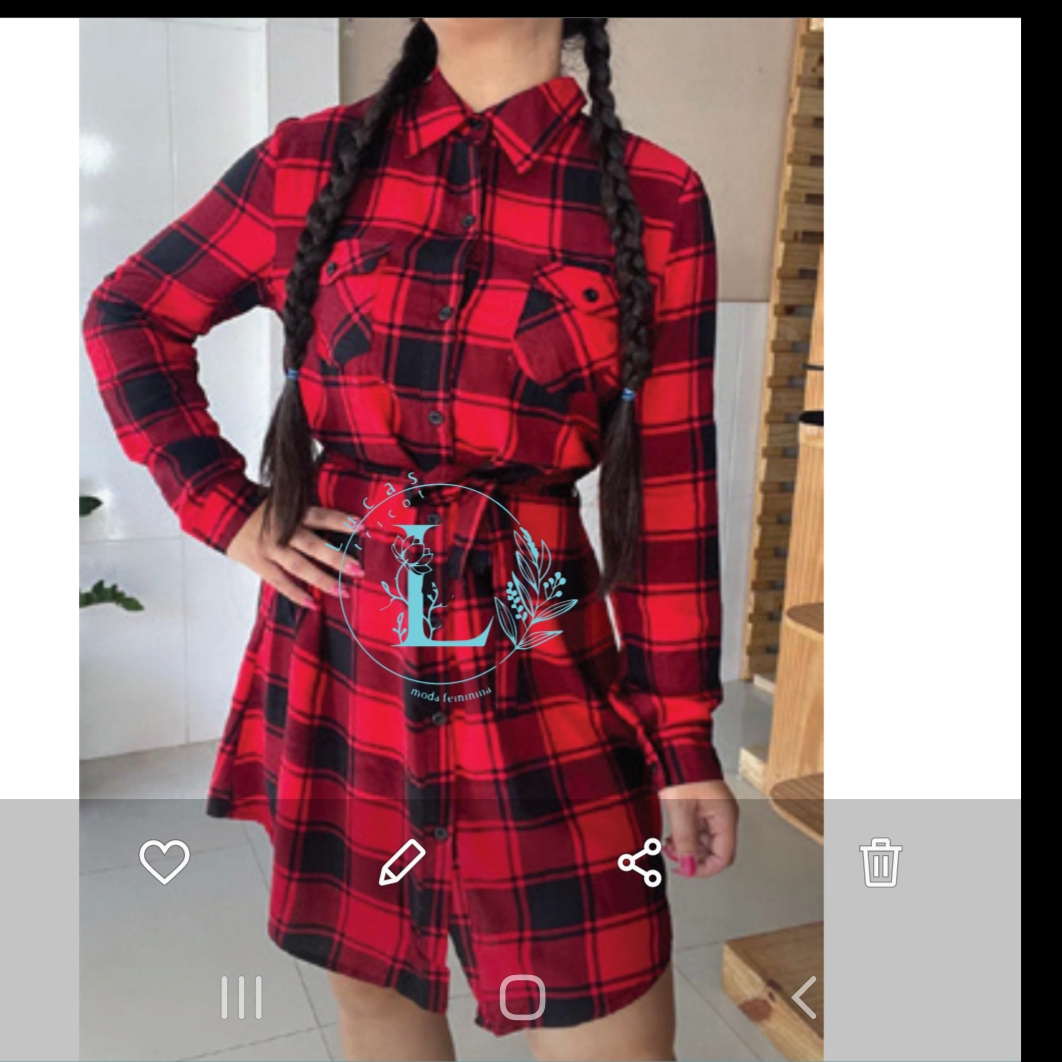This screenshot has width=1062, height=1062.
Task: Share this photo
Action: [x=640, y=862]
